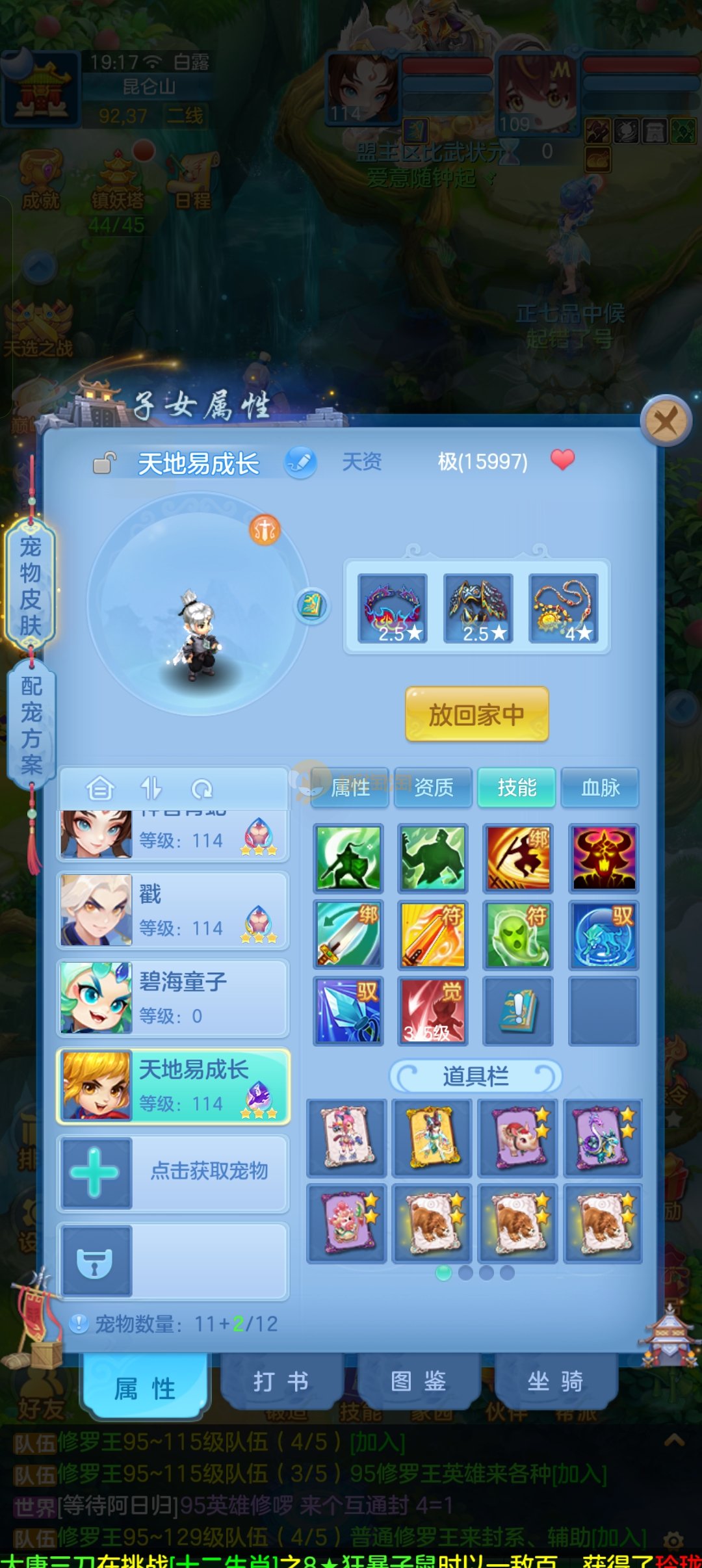This screenshot has width=702, height=1568.
Task: Switch to the 资质 sub-tab
Action: (434, 787)
